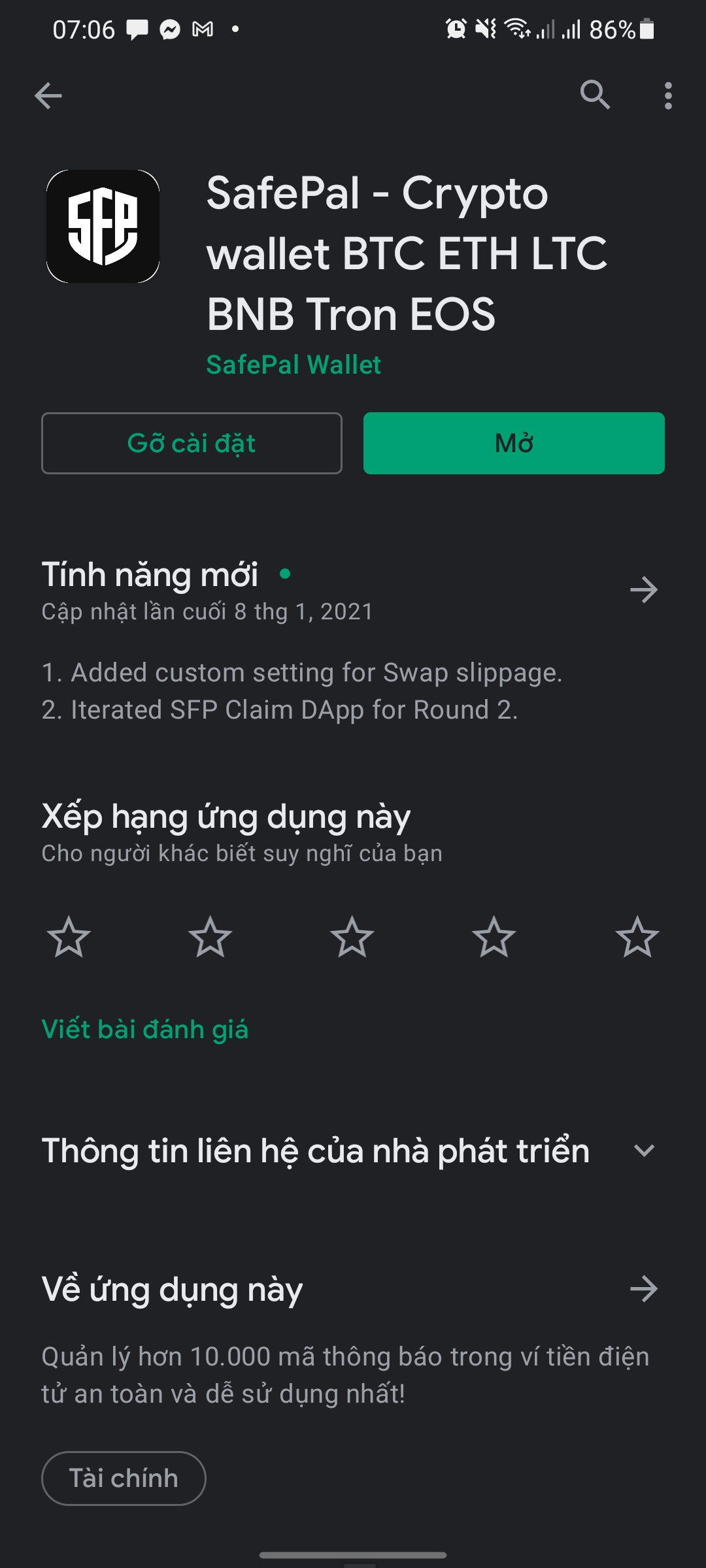Open the SafePal Wallet developer page
This screenshot has width=706, height=1568.
coord(294,365)
